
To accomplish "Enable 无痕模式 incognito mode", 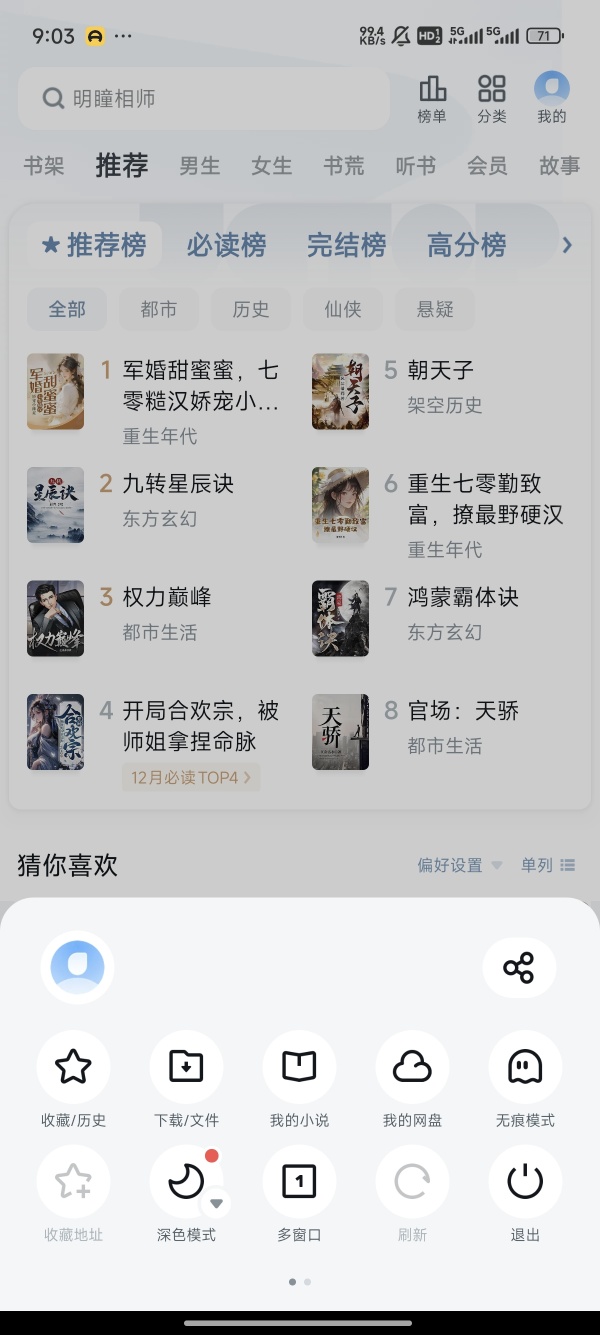I will pos(525,1068).
